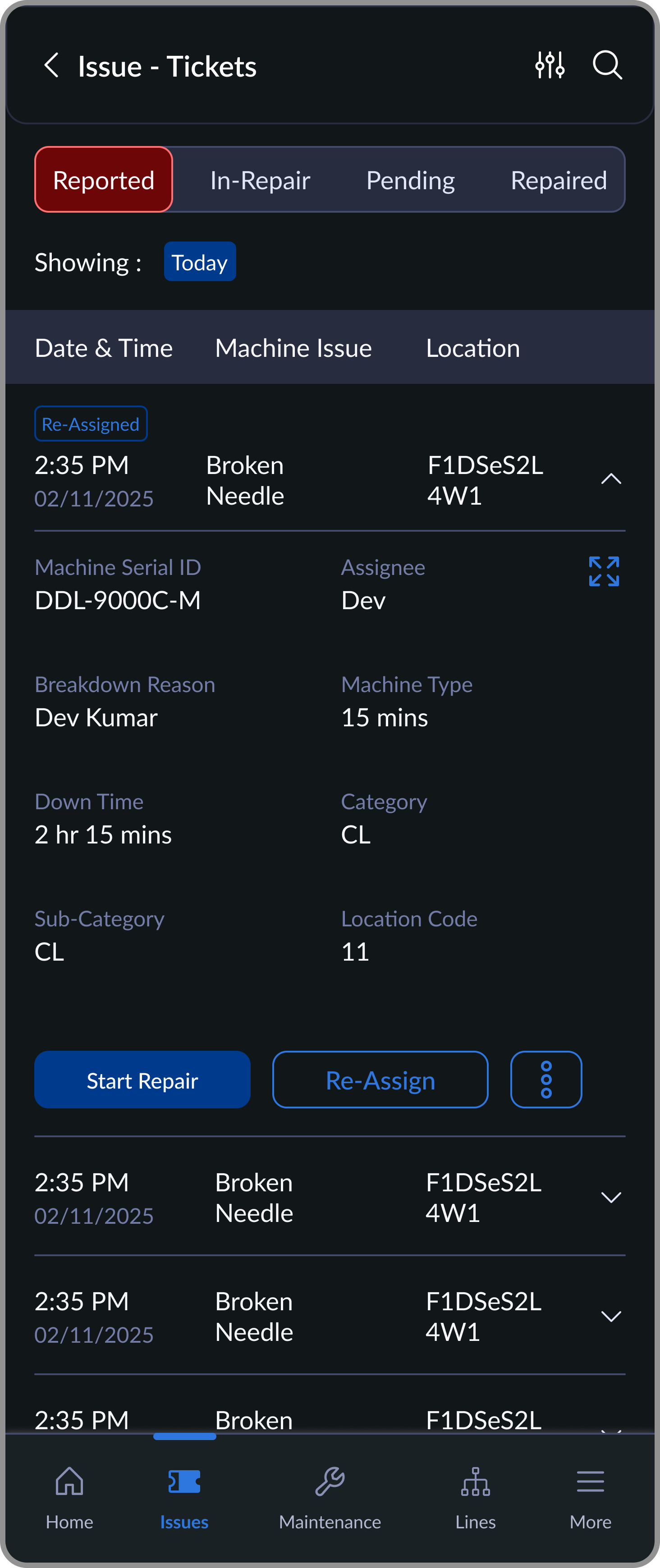Tap the Re-Assign button
Screen dimensions: 660x1568
380,1080
